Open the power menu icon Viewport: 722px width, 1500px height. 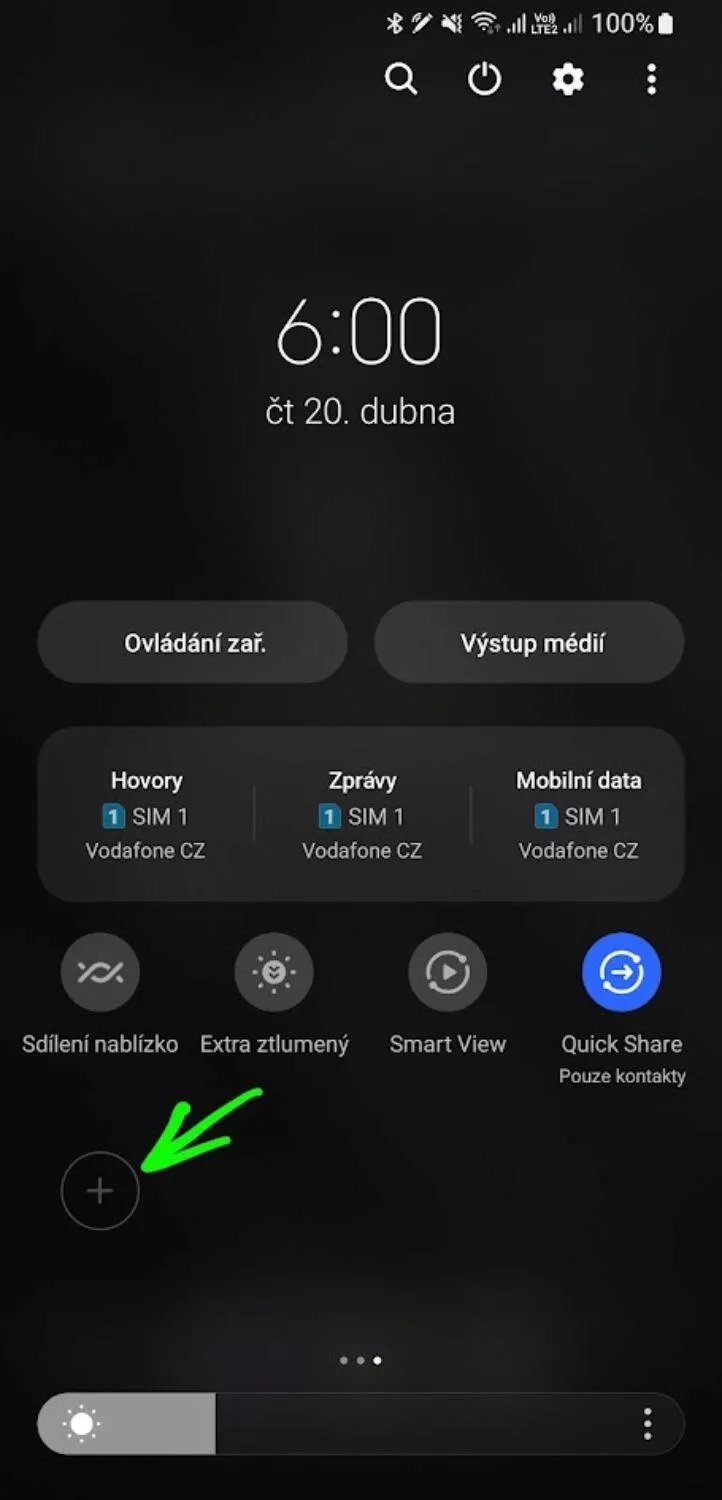(485, 79)
